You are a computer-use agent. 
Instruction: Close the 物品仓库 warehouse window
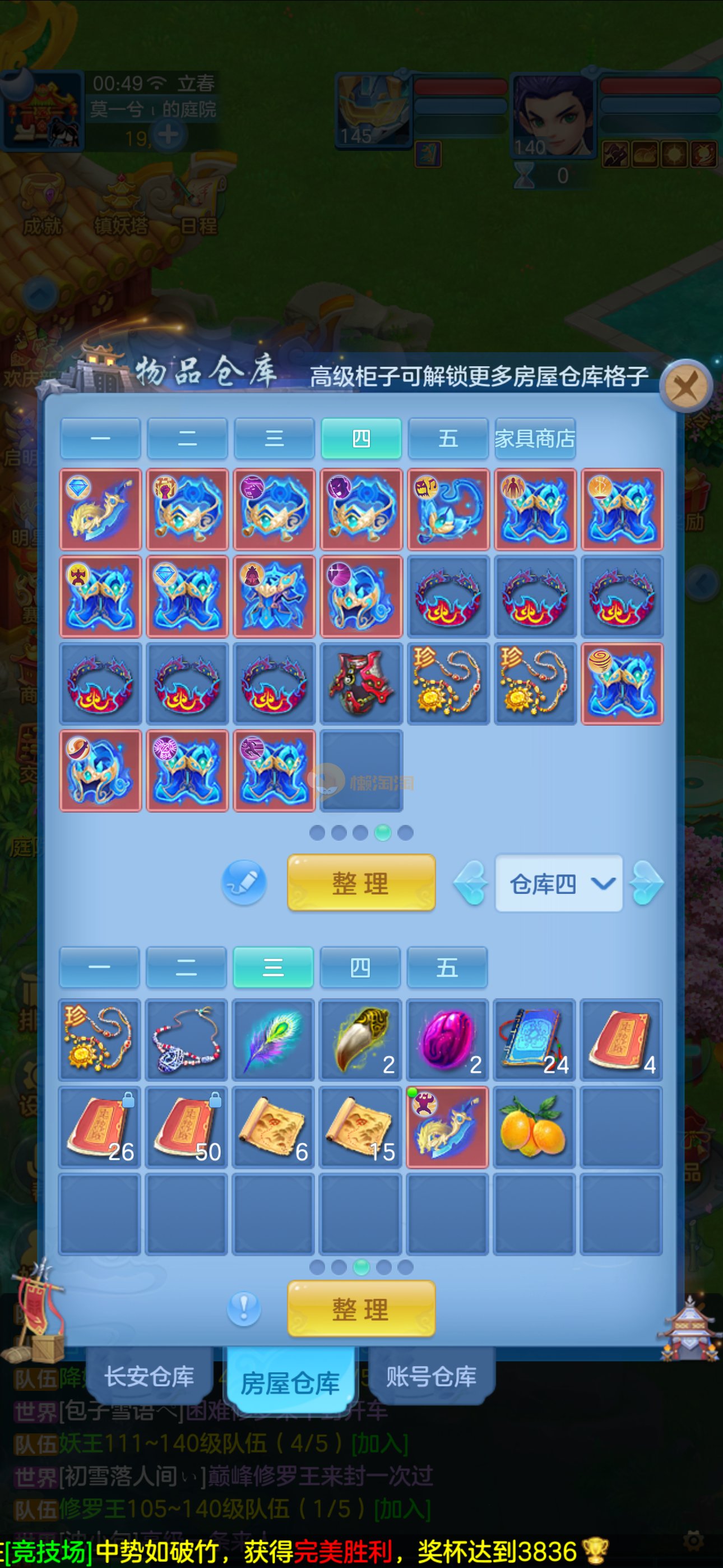pos(687,386)
